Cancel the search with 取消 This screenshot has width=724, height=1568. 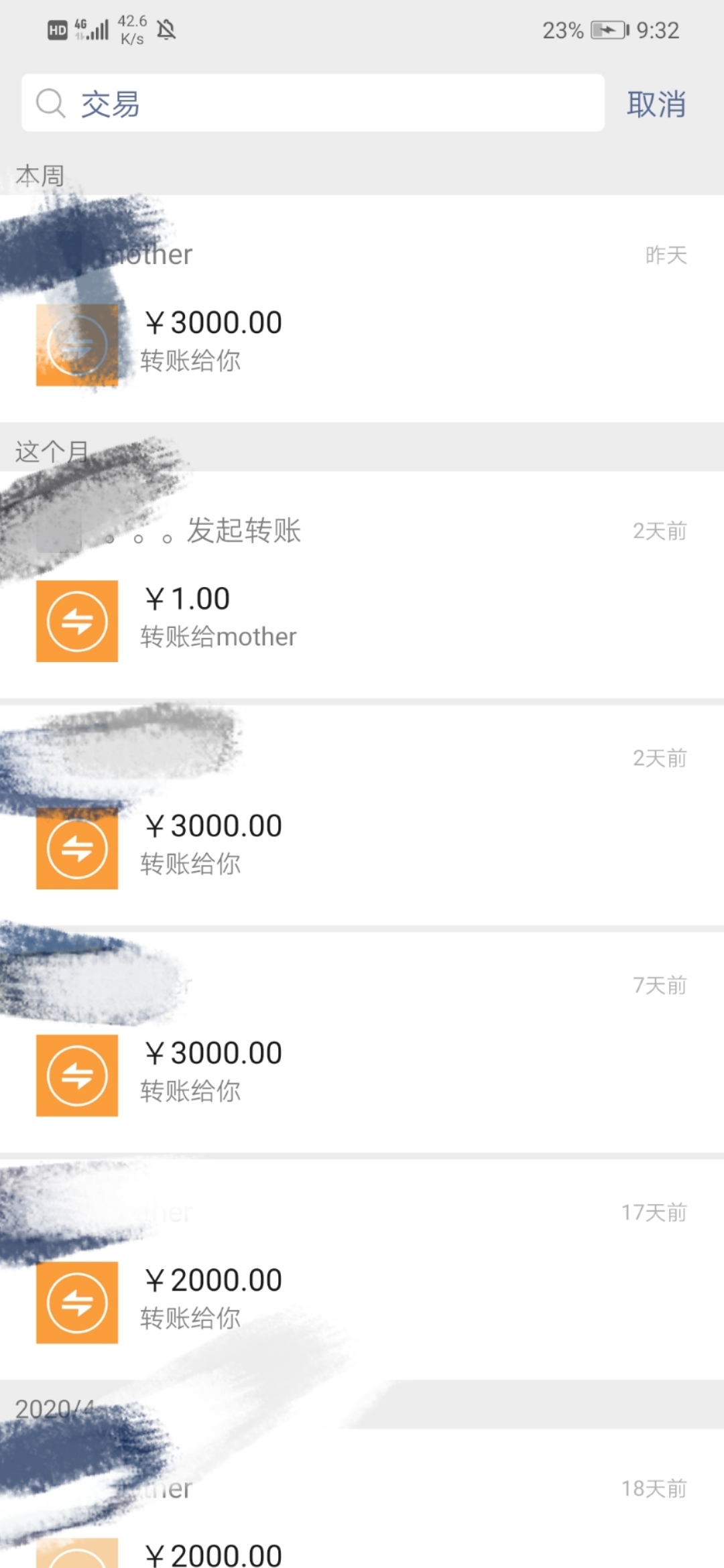[656, 104]
